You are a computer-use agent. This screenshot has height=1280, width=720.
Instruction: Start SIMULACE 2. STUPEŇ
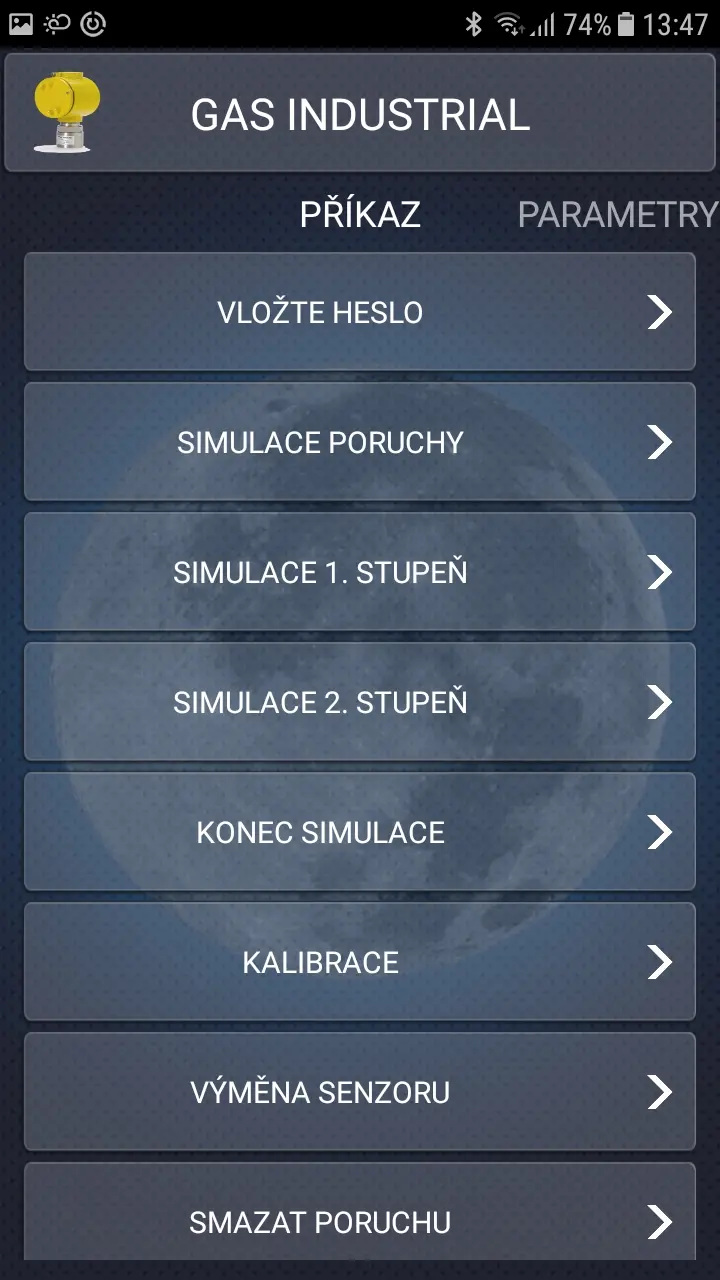point(360,702)
